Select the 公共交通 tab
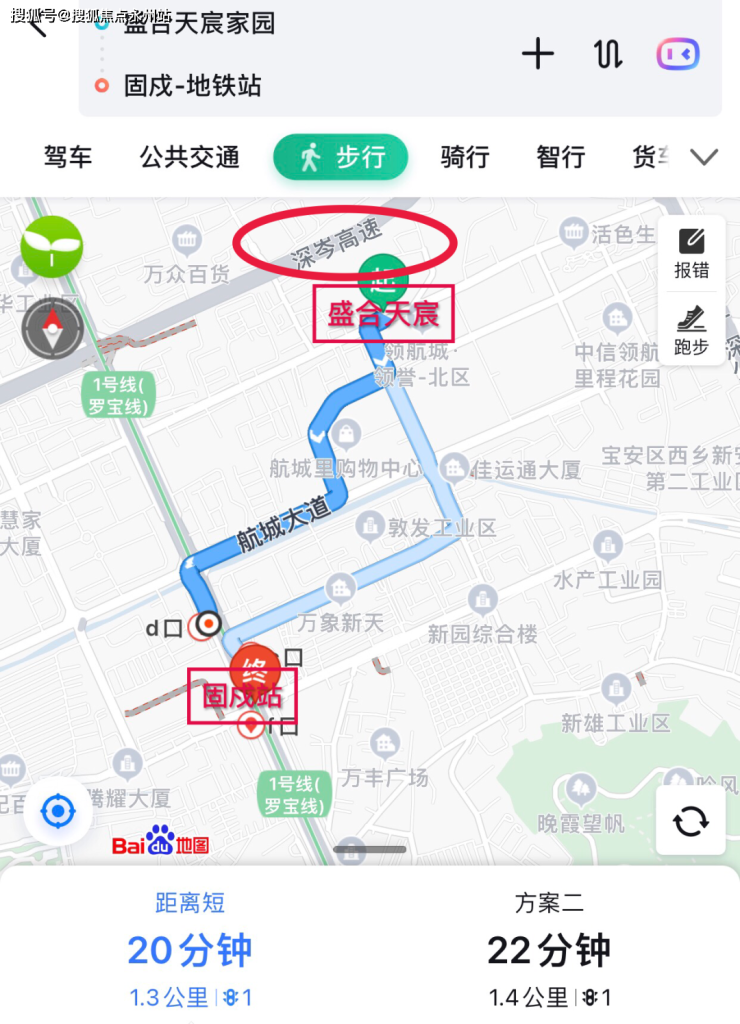This screenshot has width=740, height=1024. pyautogui.click(x=190, y=157)
